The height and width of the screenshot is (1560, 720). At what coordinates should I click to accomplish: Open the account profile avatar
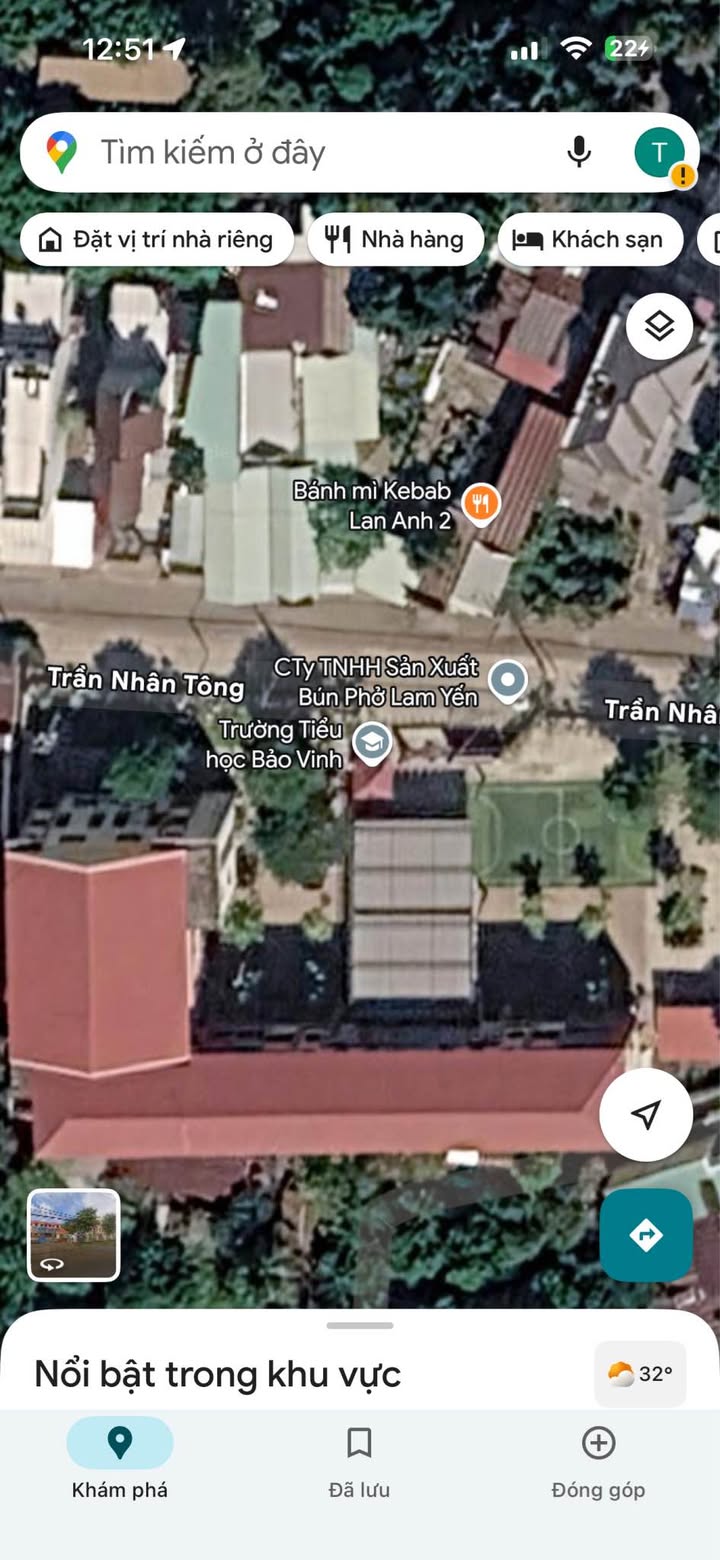click(660, 153)
